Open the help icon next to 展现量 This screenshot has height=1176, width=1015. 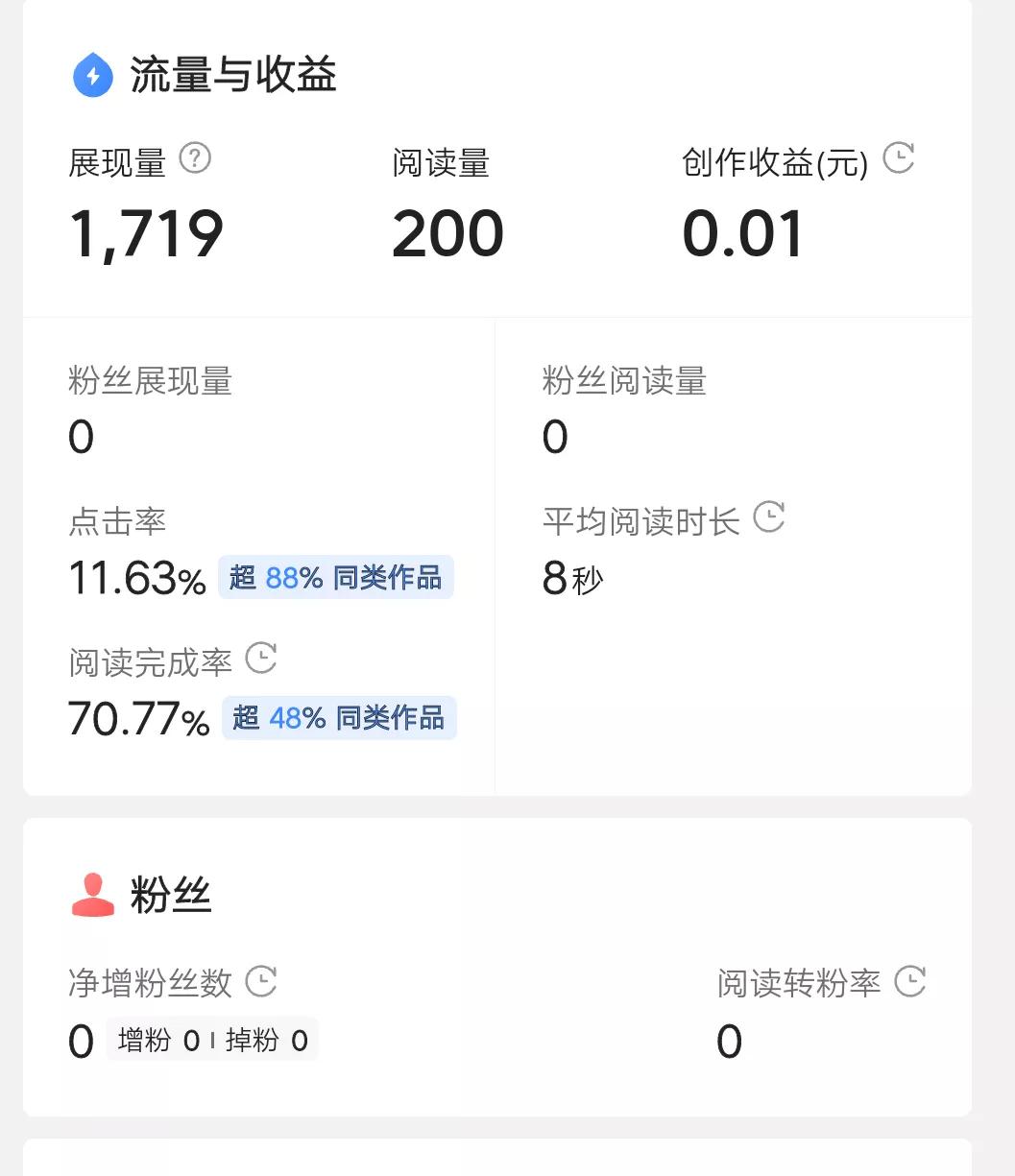197,158
